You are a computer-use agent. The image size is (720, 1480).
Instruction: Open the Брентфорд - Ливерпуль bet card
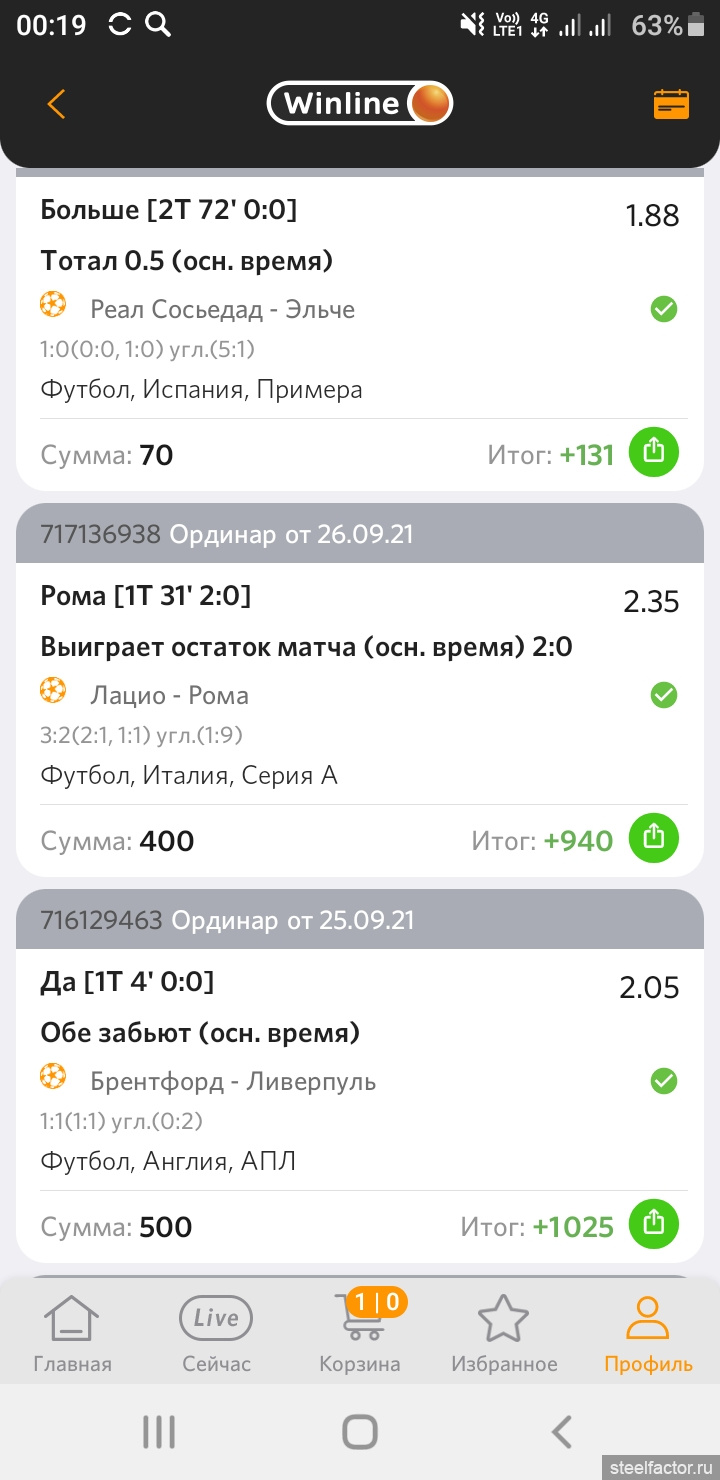pos(300,1081)
